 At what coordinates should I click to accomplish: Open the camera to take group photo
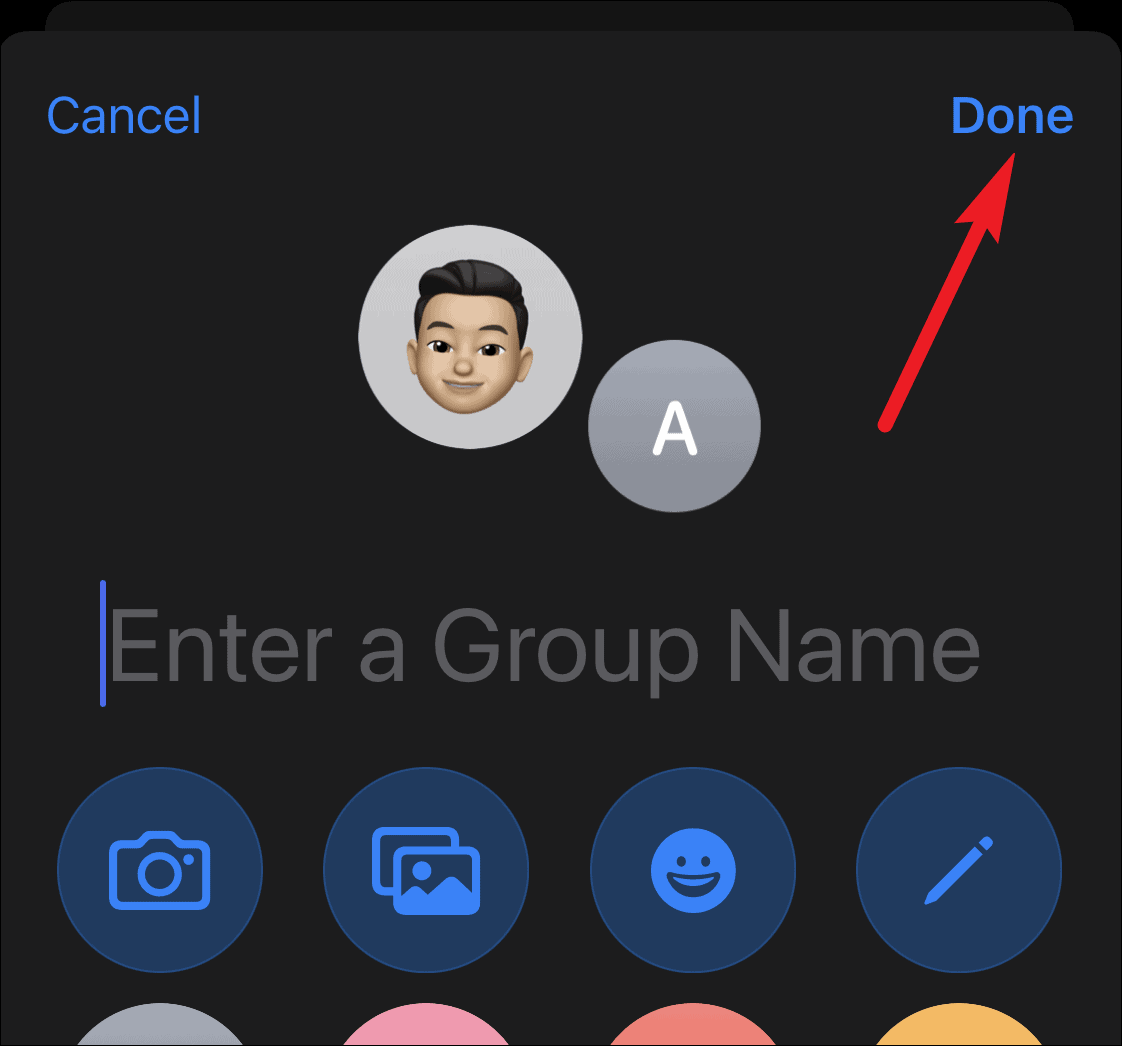(x=160, y=869)
